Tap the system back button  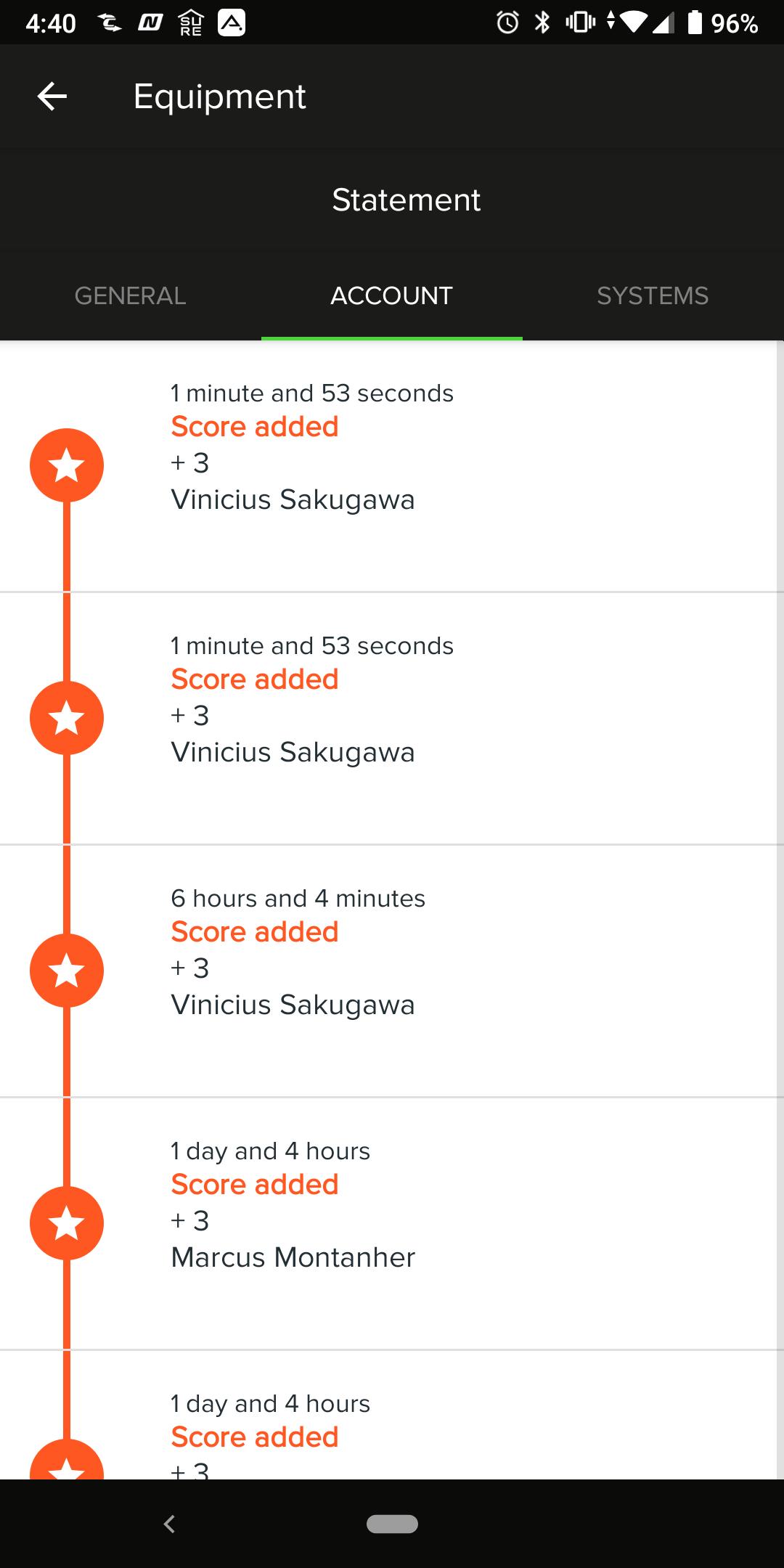pyautogui.click(x=170, y=1524)
